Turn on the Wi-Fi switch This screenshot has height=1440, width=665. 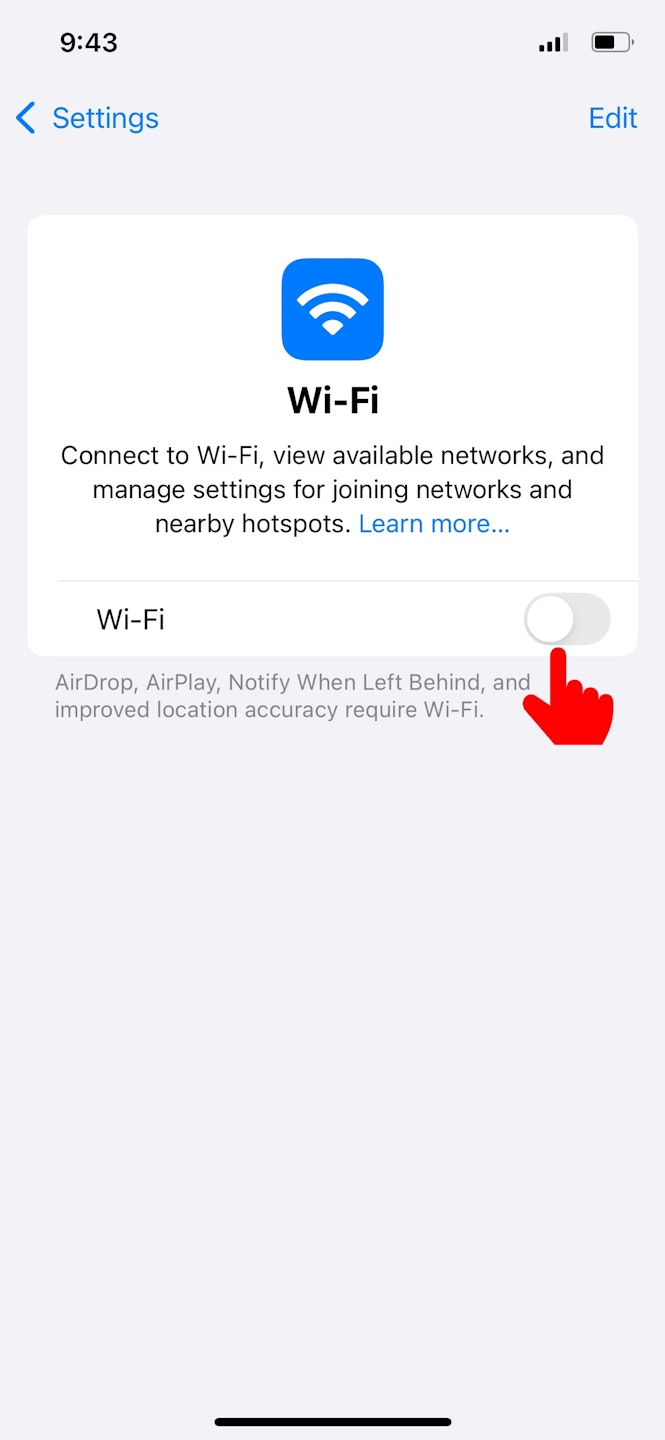coord(566,619)
